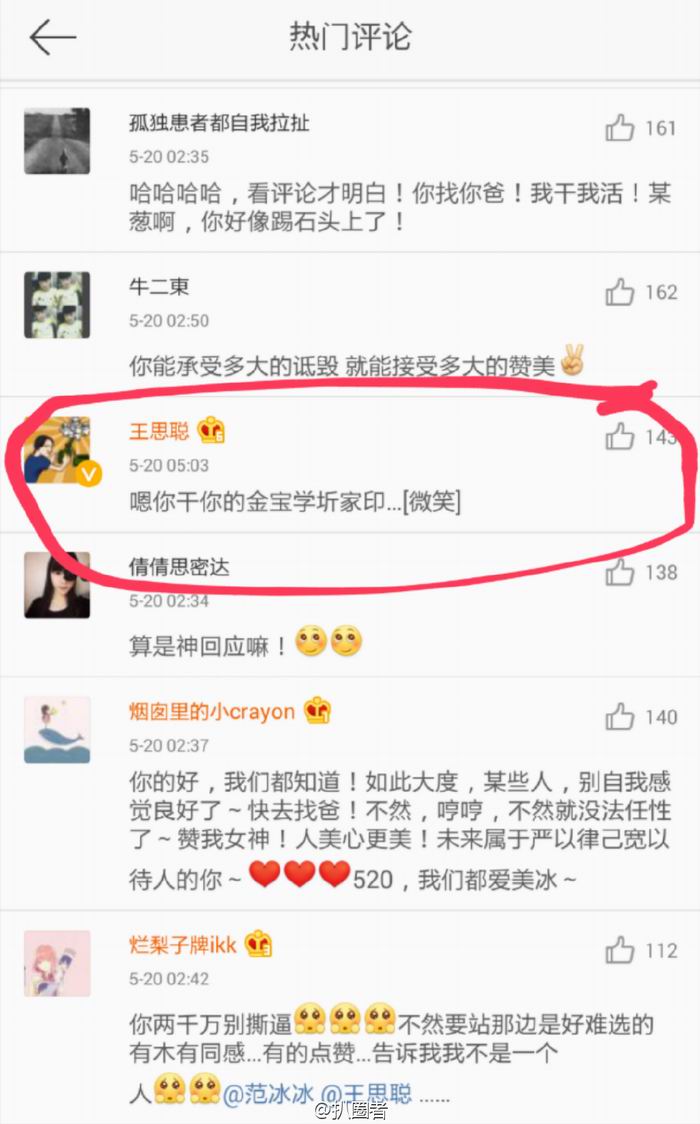View 牛二東's profile picture
The image size is (700, 1124).
(57, 305)
